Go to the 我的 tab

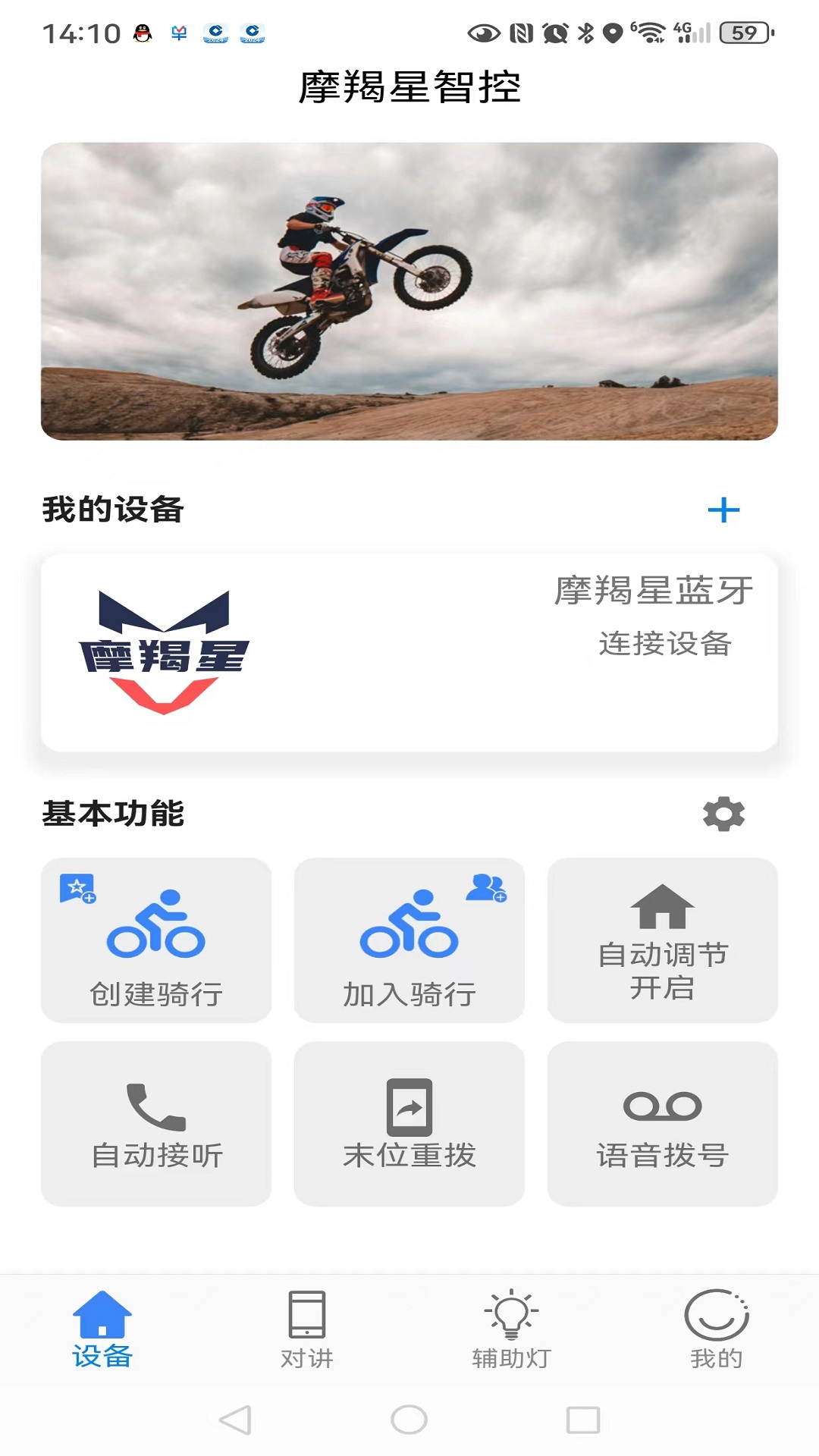[x=716, y=1329]
